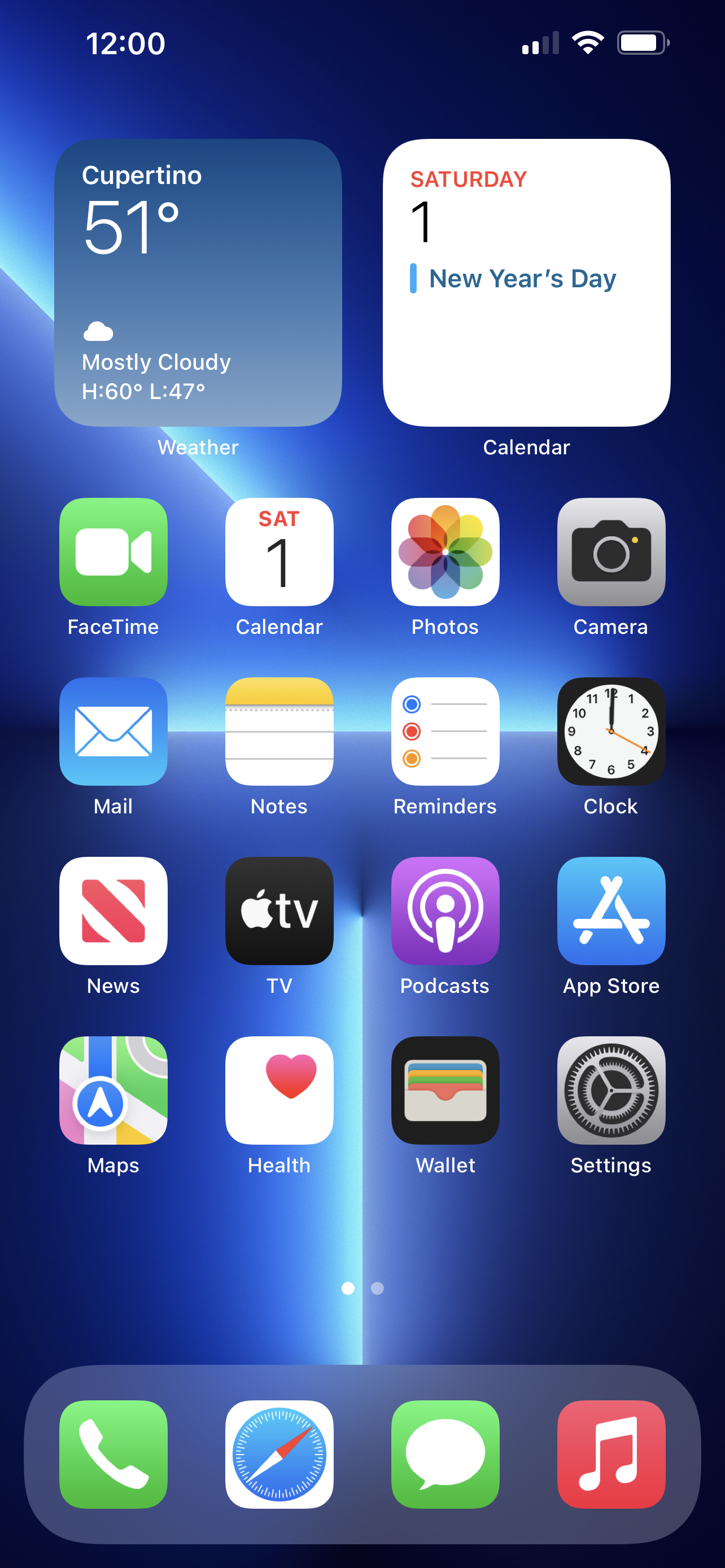Open the Weather widget for Cupertino
The height and width of the screenshot is (1568, 725).
point(198,282)
